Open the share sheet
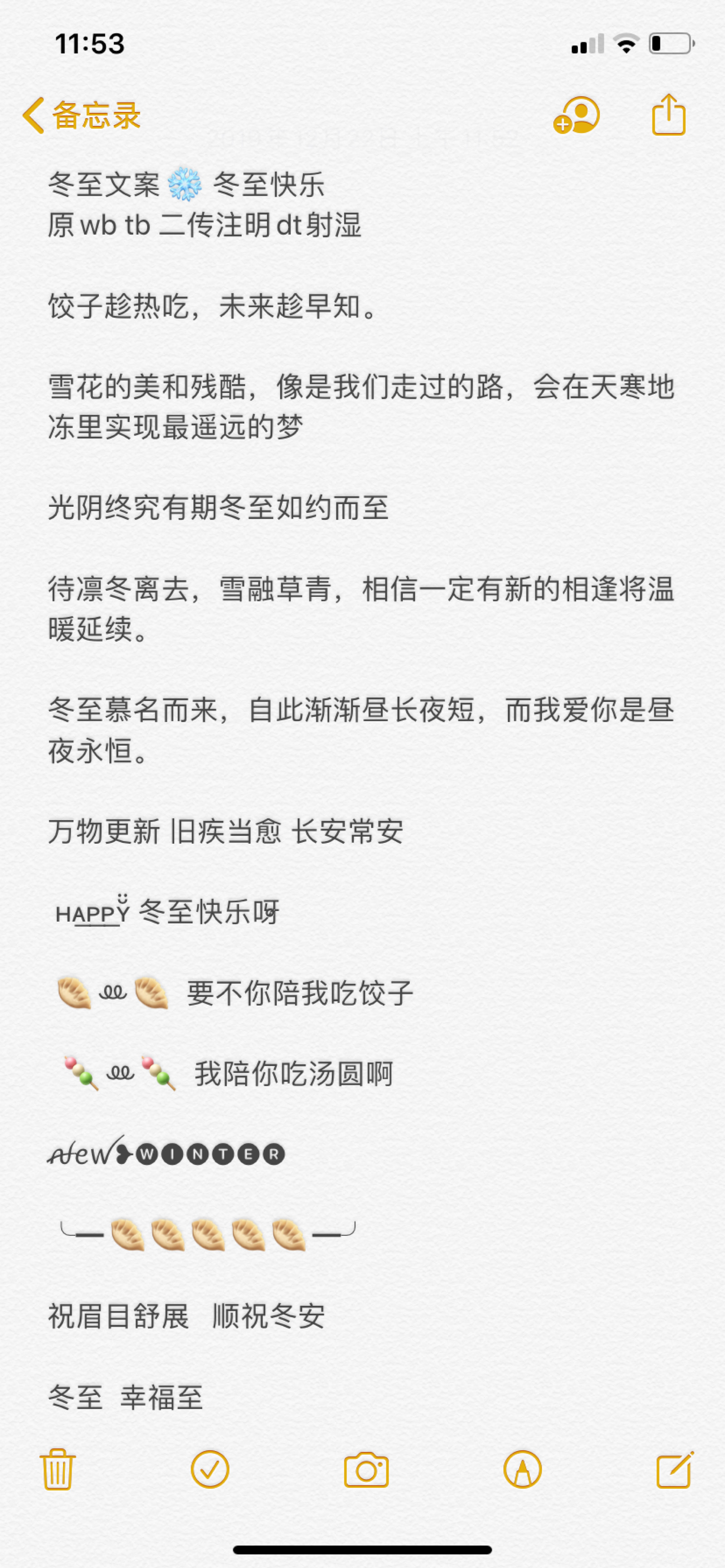 click(668, 115)
